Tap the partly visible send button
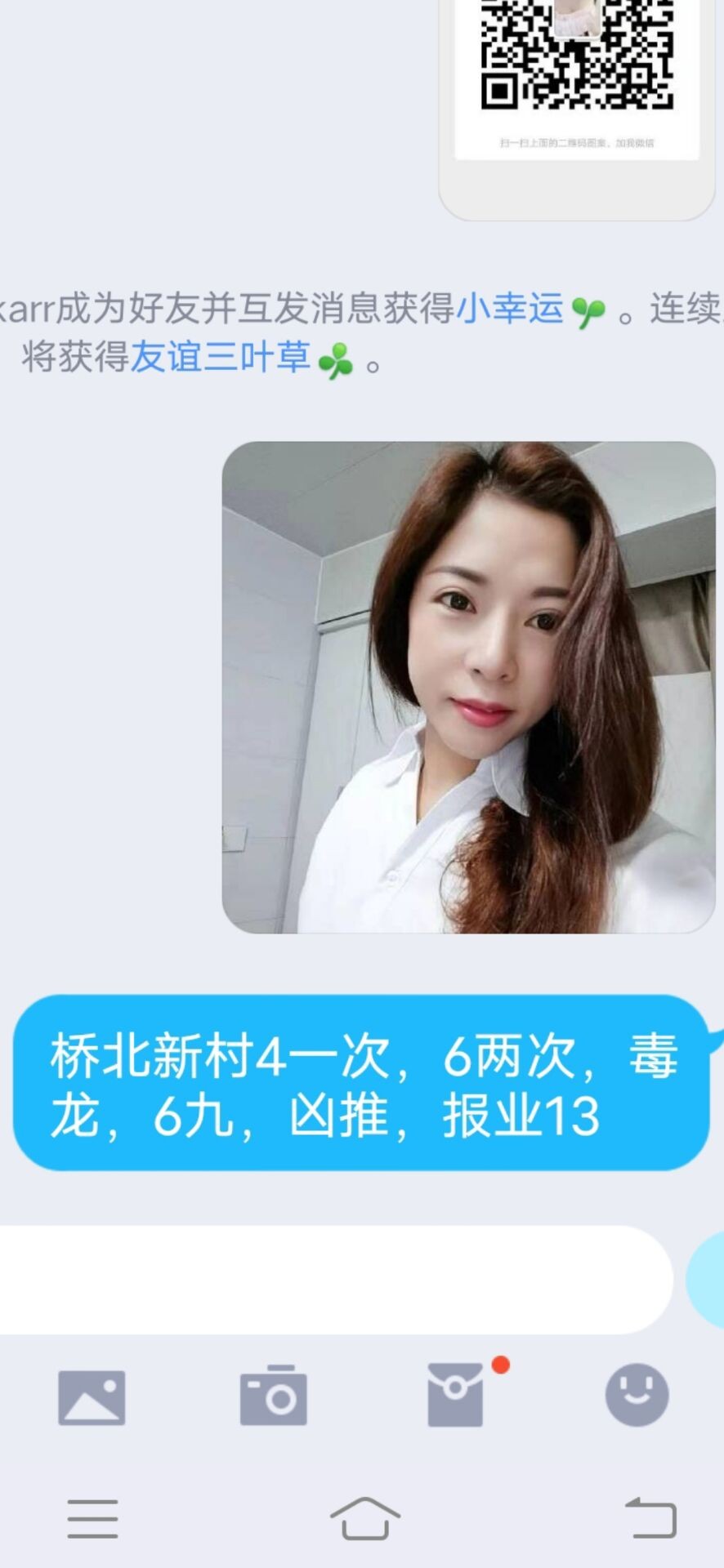 point(708,1279)
